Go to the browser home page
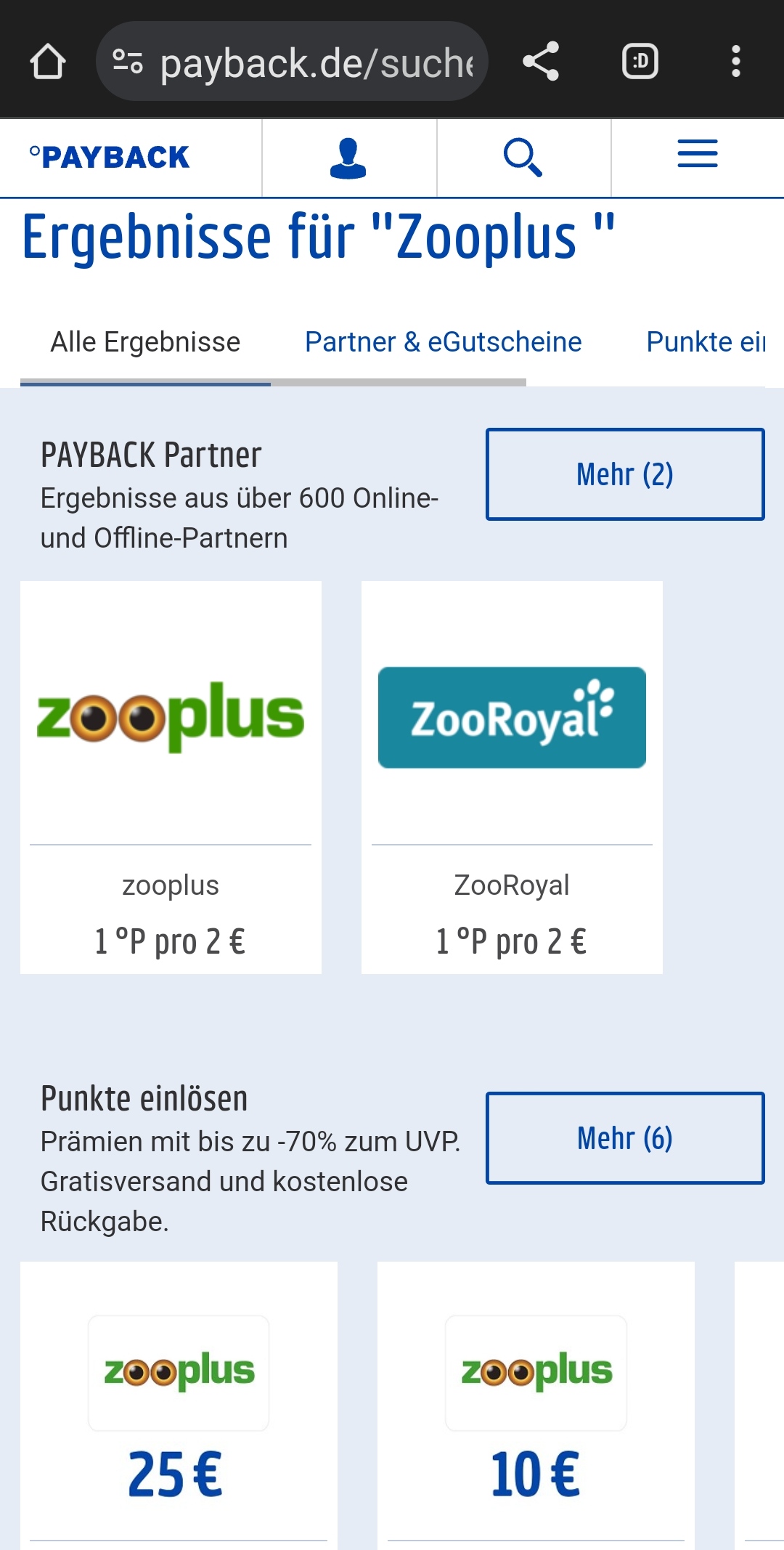784x1550 pixels. pos(48,61)
